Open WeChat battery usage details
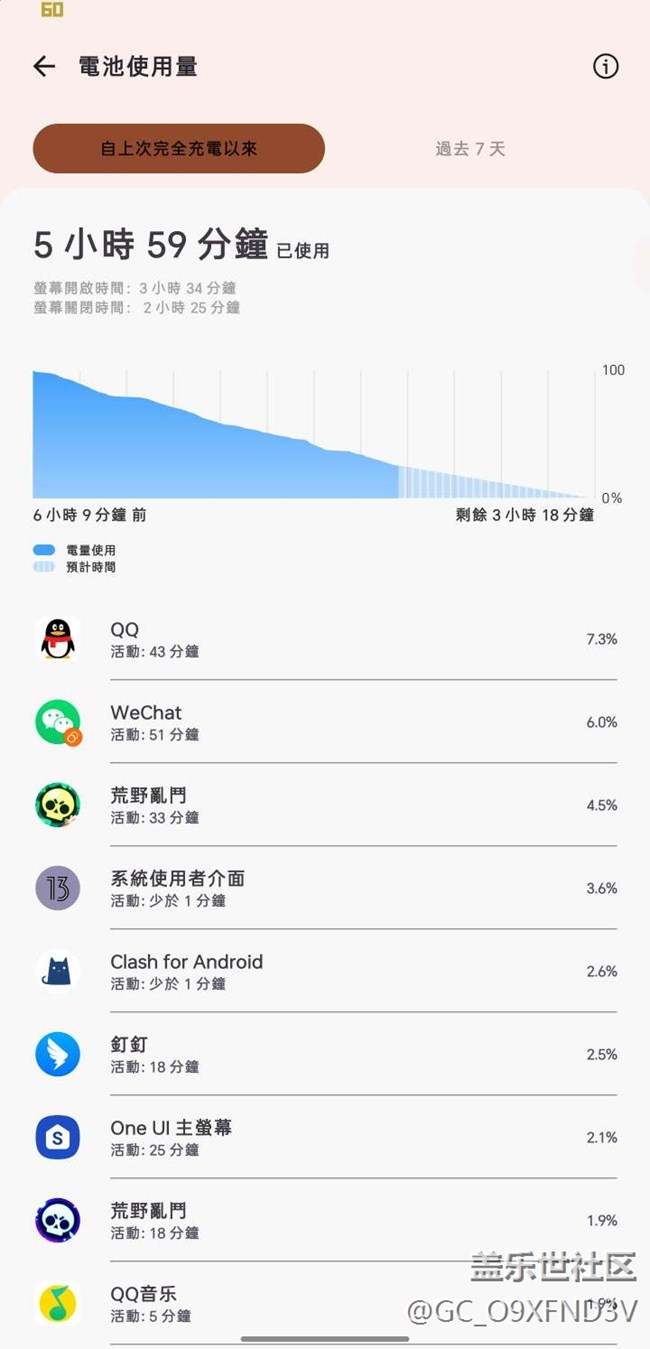The image size is (650, 1349). point(325,722)
